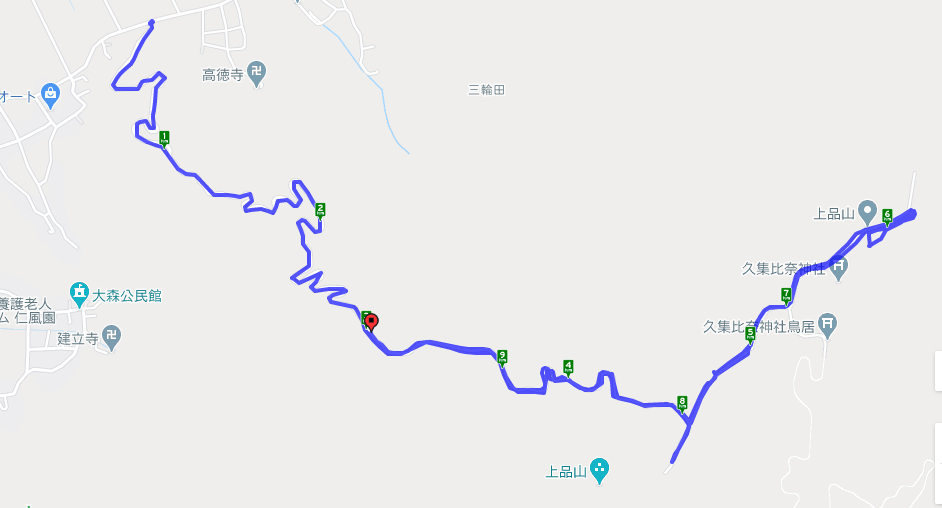Tap the blue shopping marker labeled オート
942x508 pixels.
tap(51, 95)
